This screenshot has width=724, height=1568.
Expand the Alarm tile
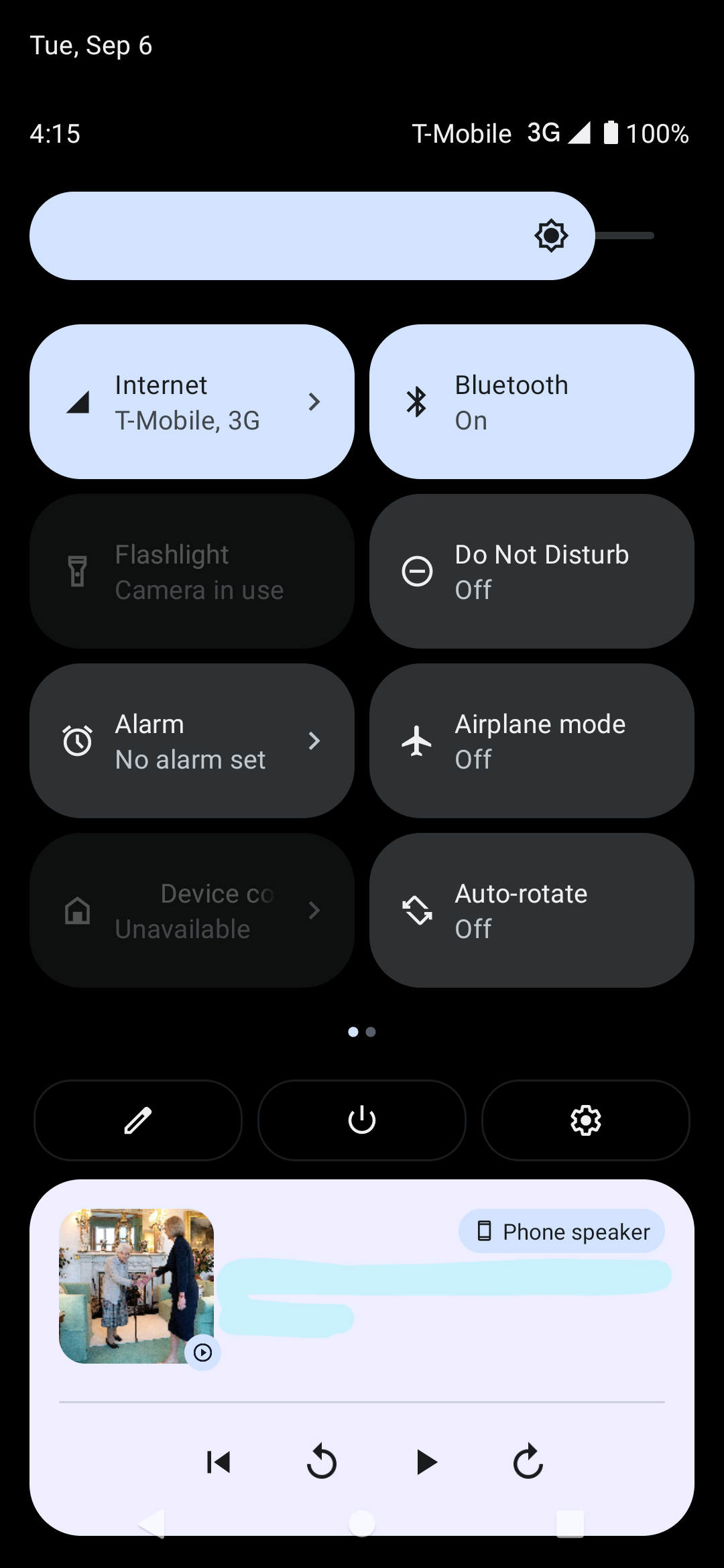tap(314, 741)
